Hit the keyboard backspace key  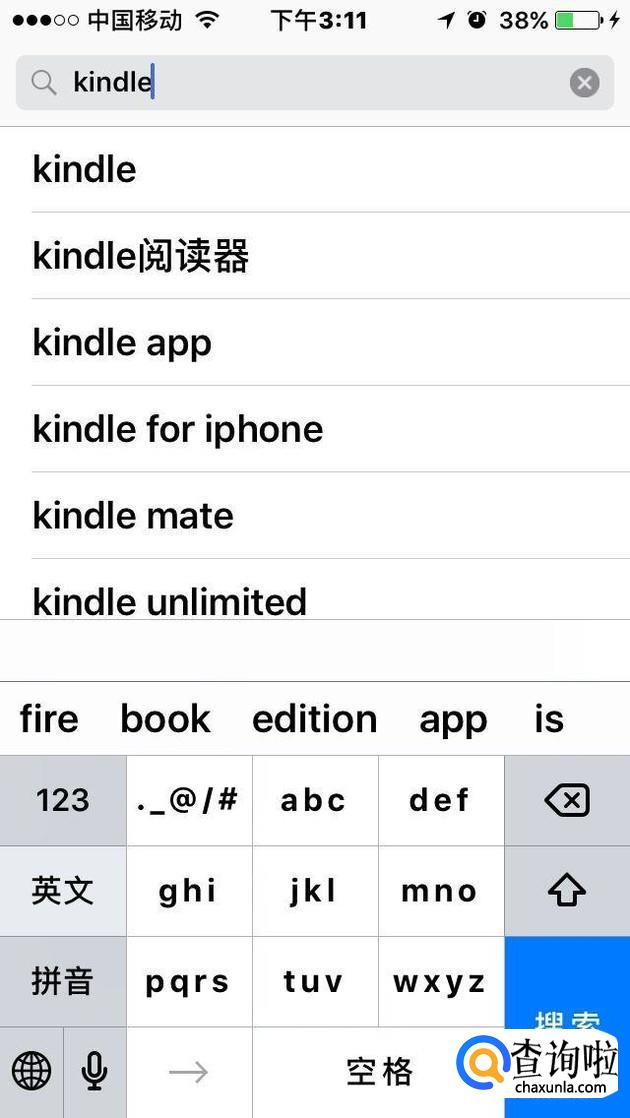567,800
